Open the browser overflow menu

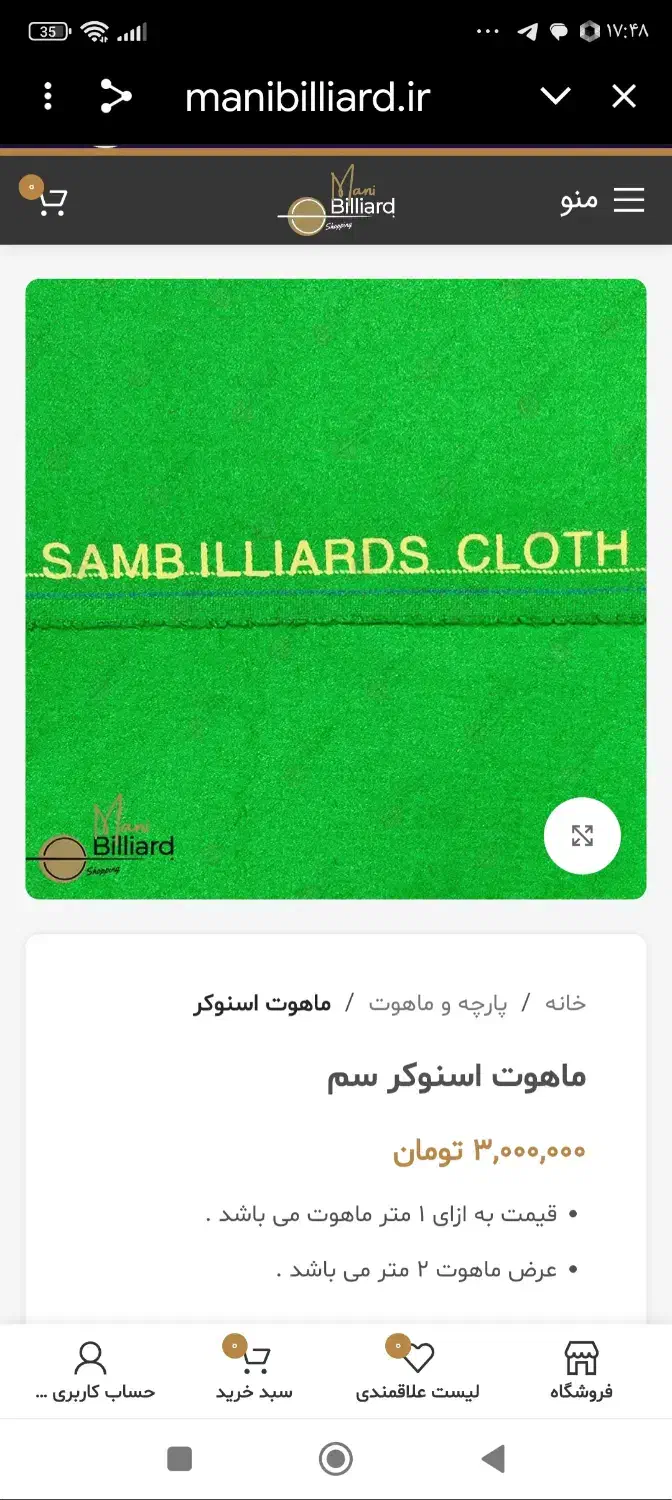48,97
